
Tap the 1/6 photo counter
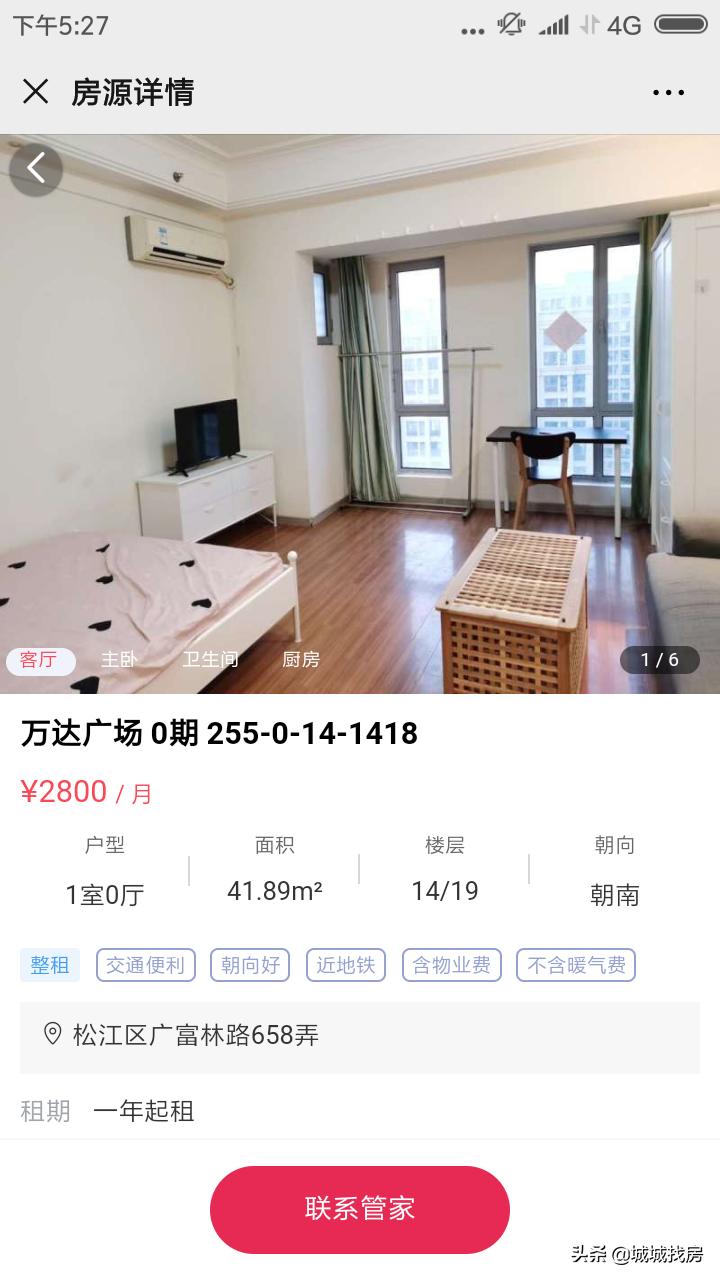coord(659,661)
